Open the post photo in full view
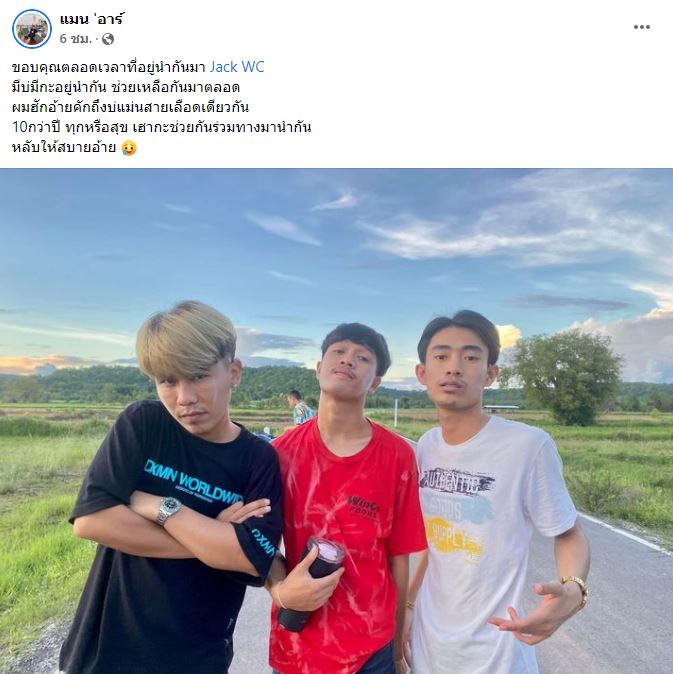Image resolution: width=673 pixels, height=674 pixels. (336, 420)
